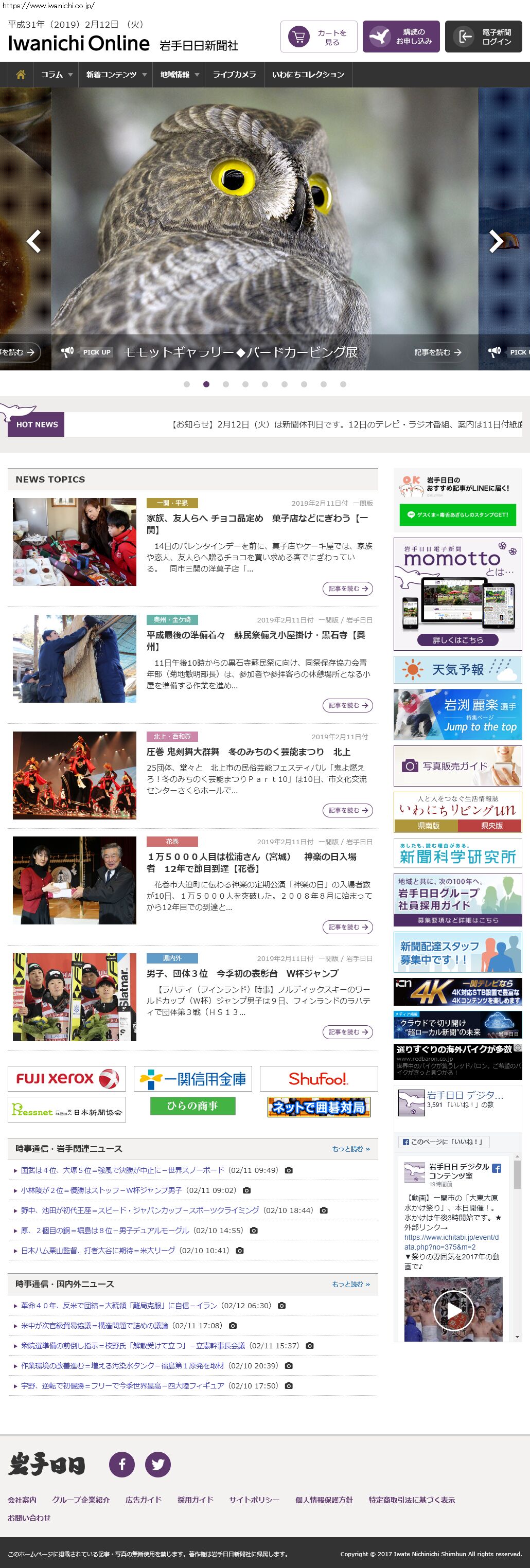The width and height of the screenshot is (530, 1568).
Task: Play the Facebook 大東大原水かけ祭り video
Action: (453, 1310)
